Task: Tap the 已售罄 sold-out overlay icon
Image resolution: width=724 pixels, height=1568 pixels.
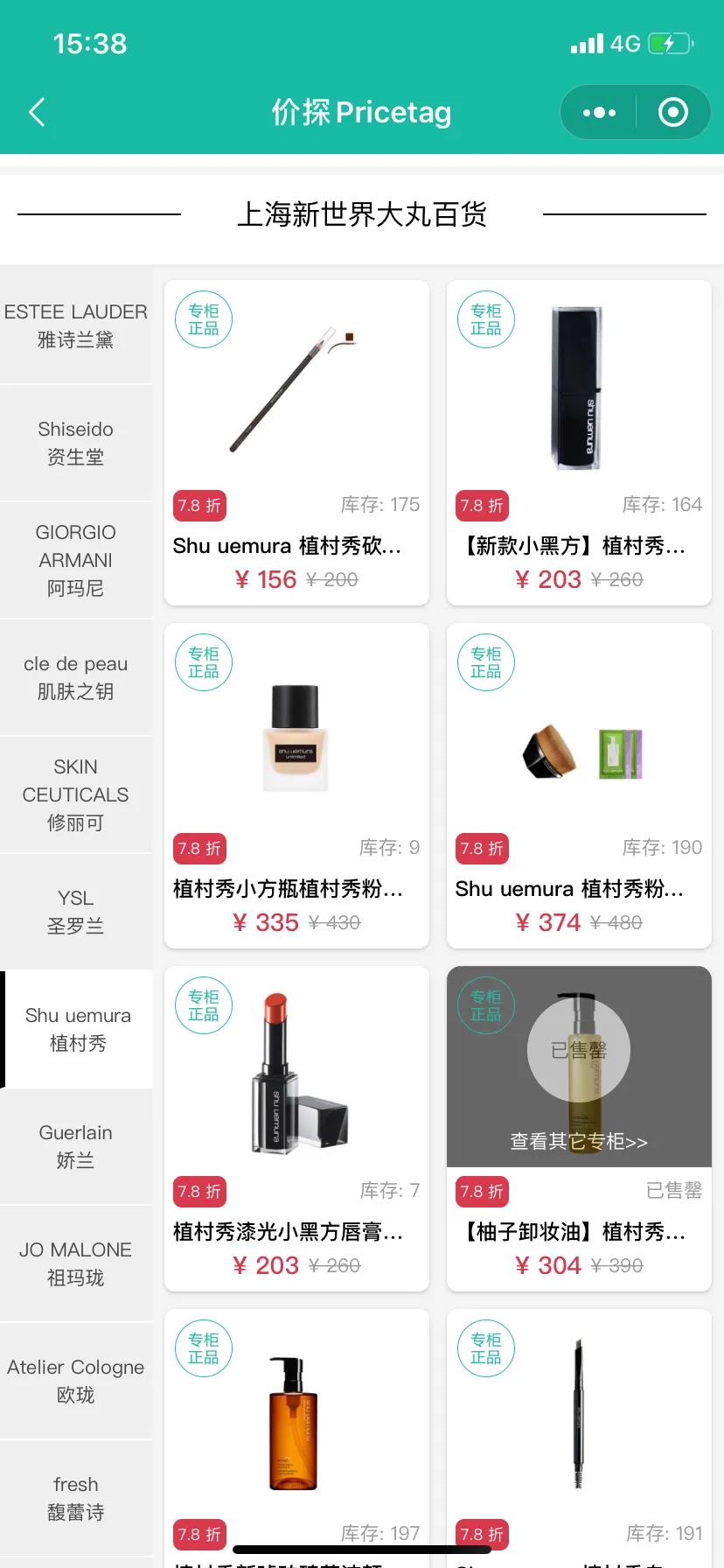Action: [x=578, y=1050]
